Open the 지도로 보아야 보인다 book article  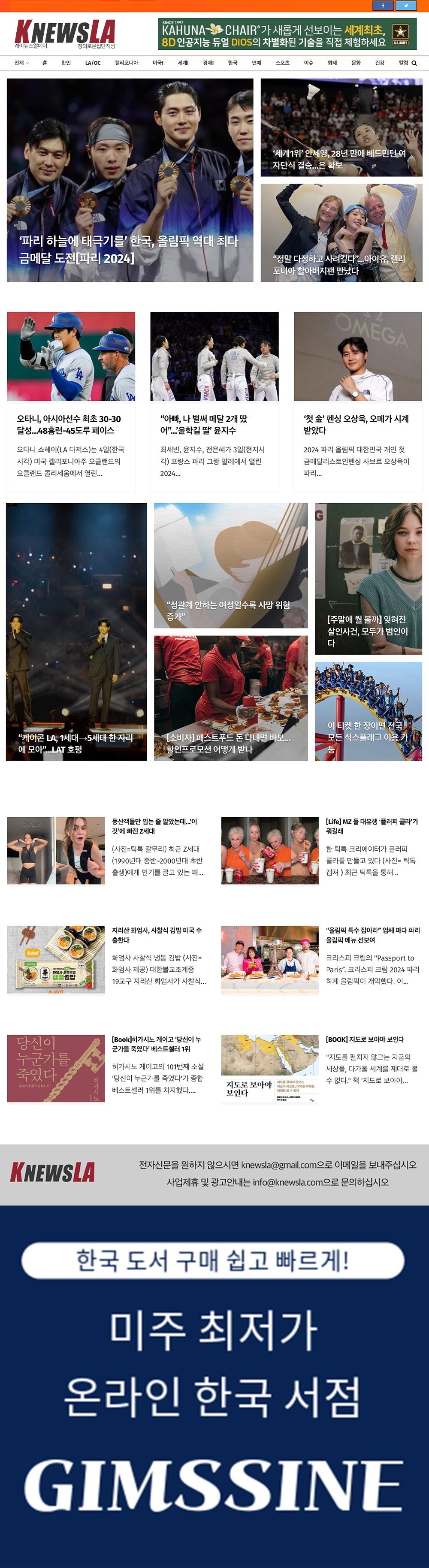pyautogui.click(x=365, y=1039)
